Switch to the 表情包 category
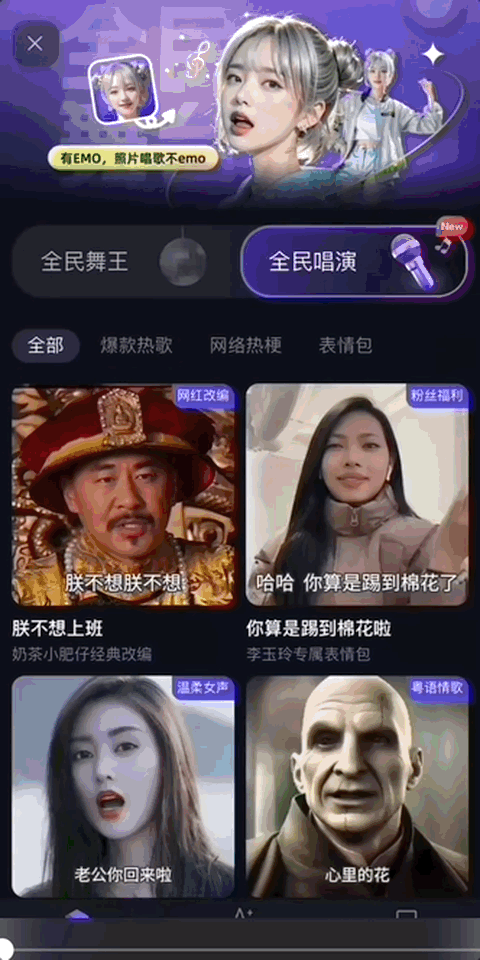The image size is (480, 960). 345,345
